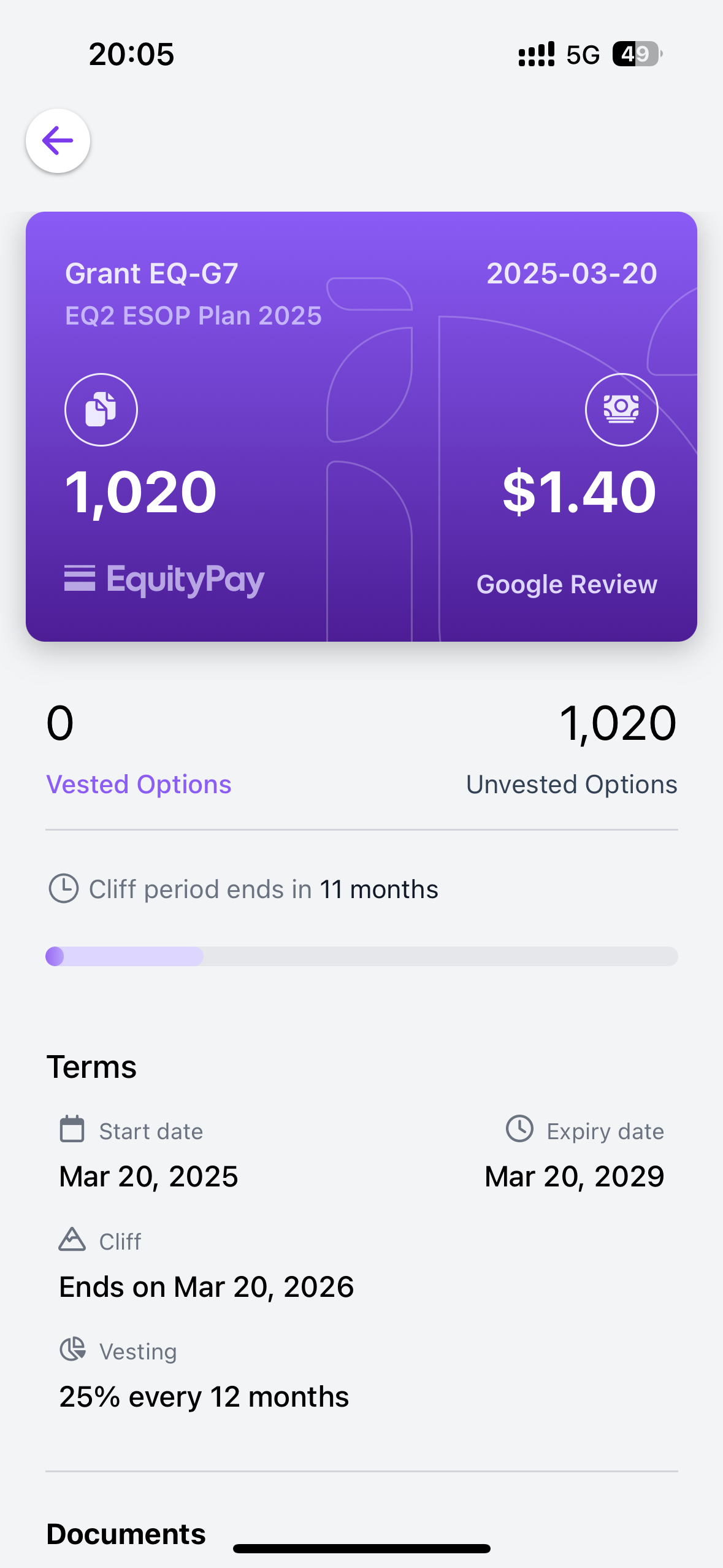Click the calendar icon next to Start date
Viewport: 723px width, 1568px height.
(x=72, y=1129)
